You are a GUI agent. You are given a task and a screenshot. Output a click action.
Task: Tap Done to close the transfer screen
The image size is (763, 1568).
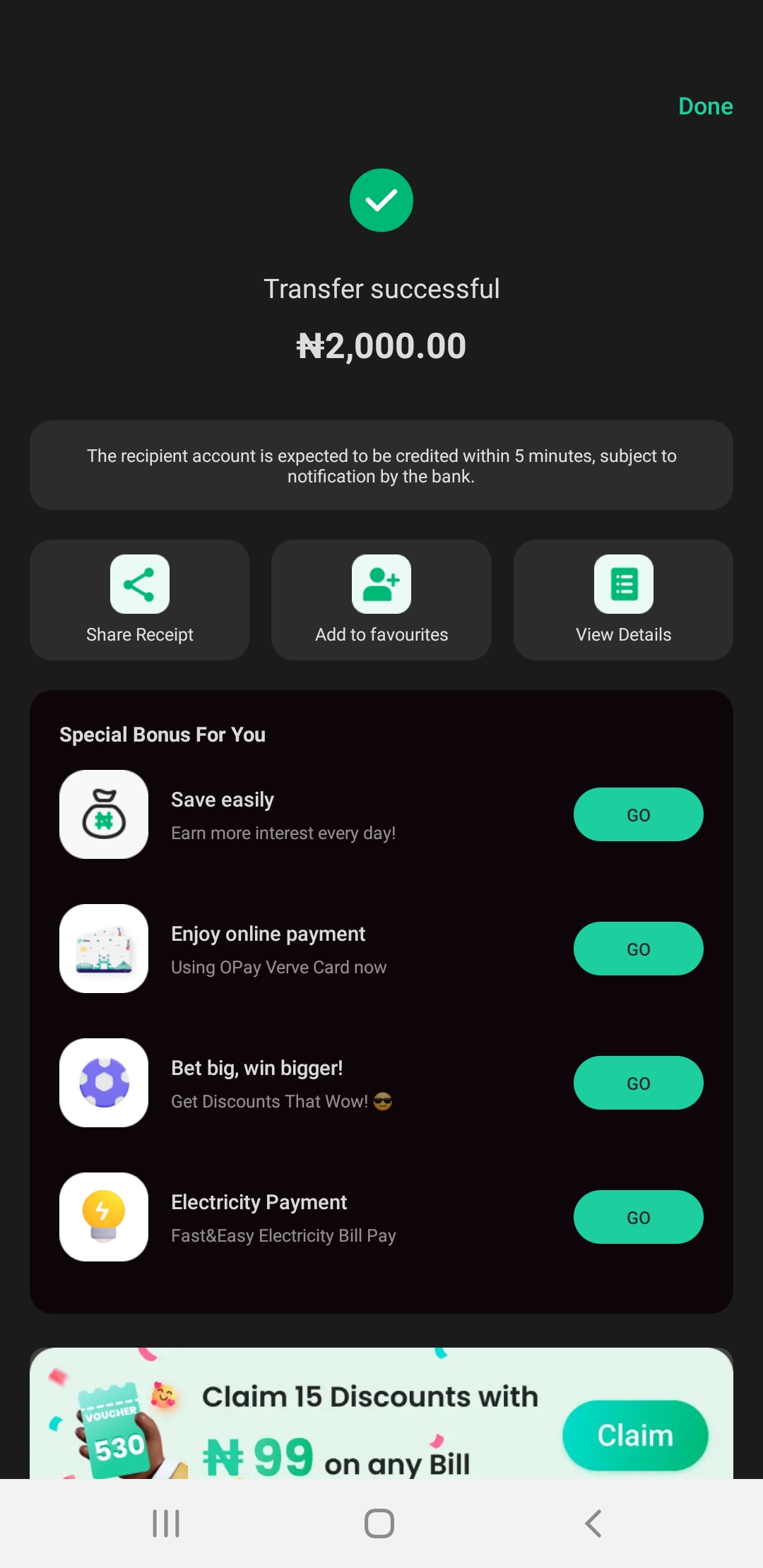click(x=705, y=107)
